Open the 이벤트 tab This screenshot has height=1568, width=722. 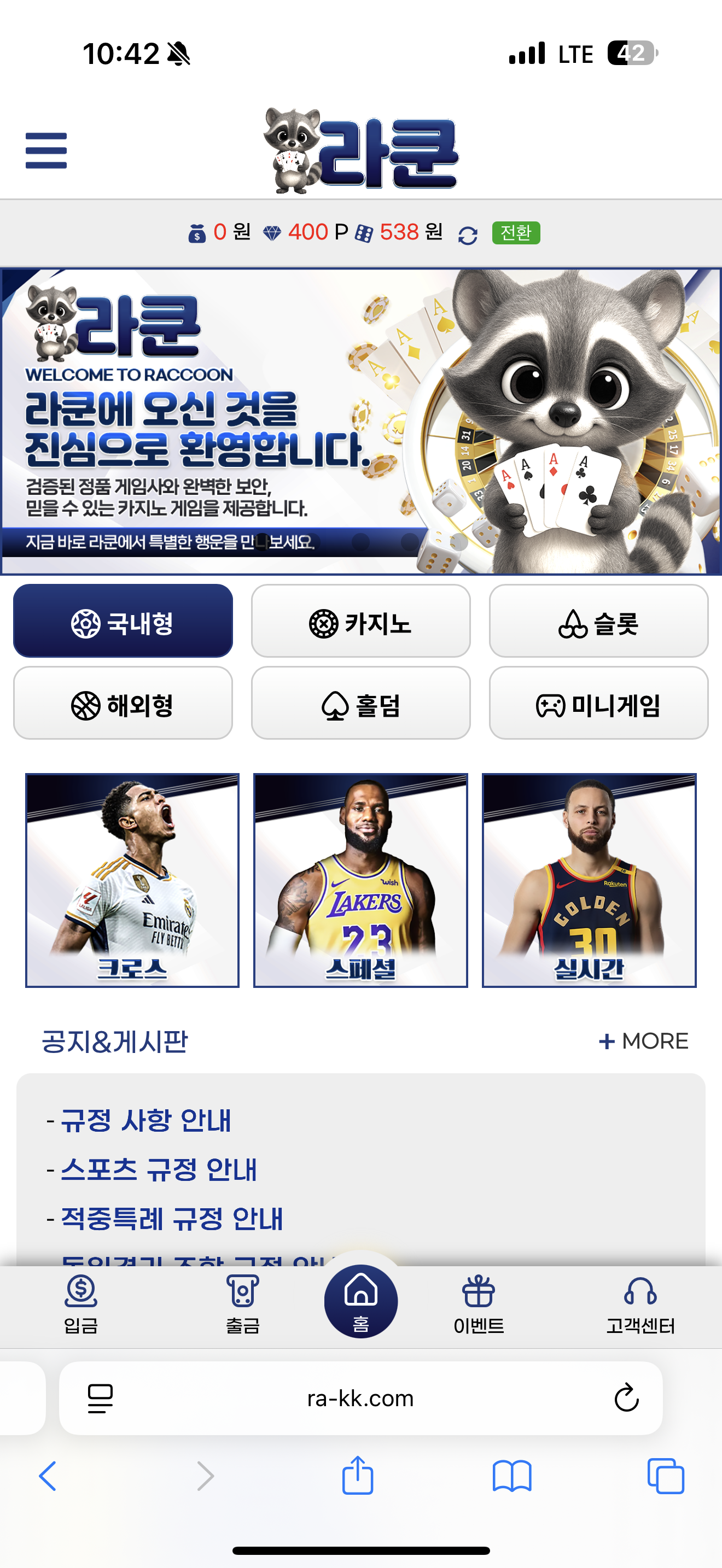click(x=479, y=1304)
